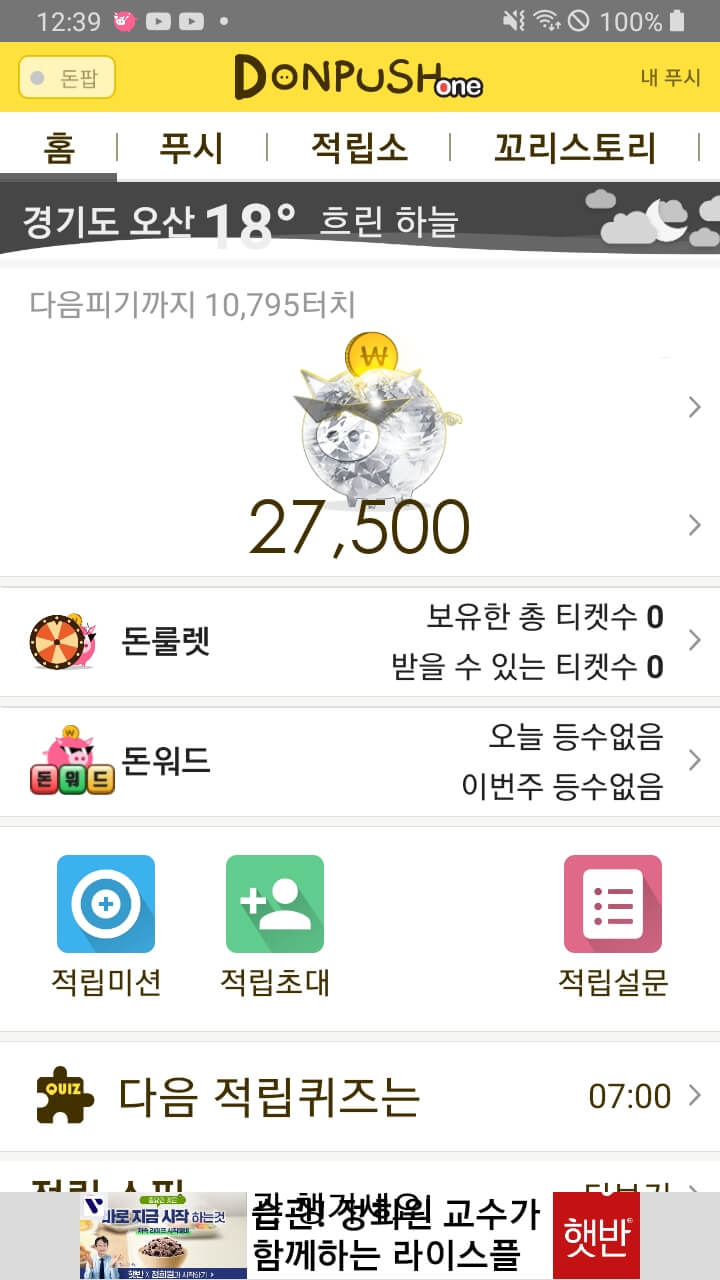This screenshot has width=720, height=1280.
Task: Select the 꼬리스토리 tab
Action: click(x=575, y=148)
